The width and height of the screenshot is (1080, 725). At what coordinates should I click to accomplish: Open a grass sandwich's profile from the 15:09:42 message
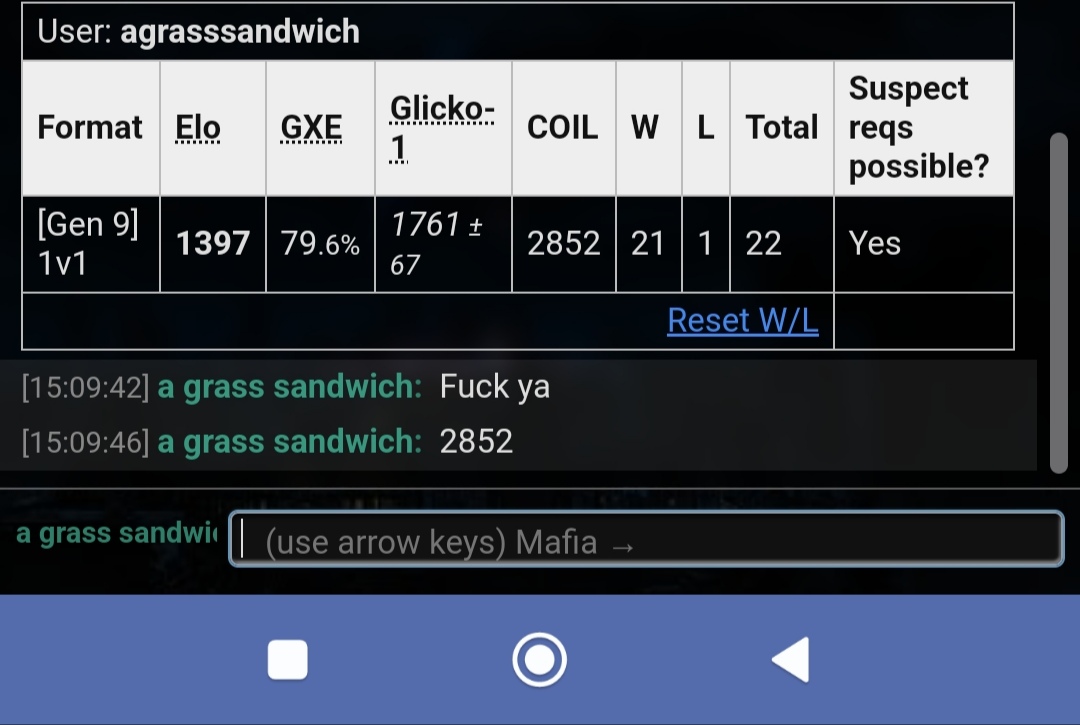click(x=289, y=387)
